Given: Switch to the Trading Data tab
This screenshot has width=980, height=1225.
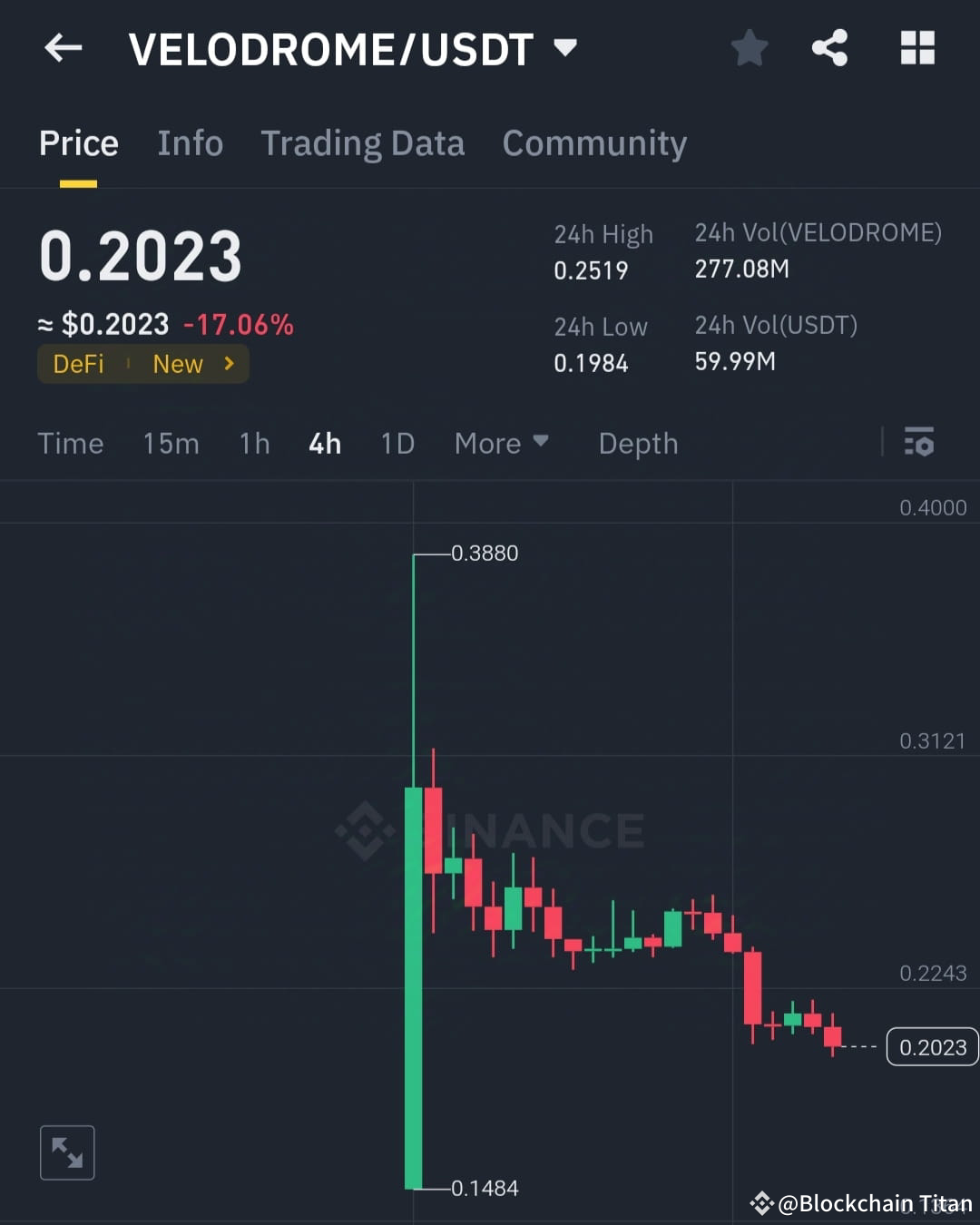Looking at the screenshot, I should 363,143.
